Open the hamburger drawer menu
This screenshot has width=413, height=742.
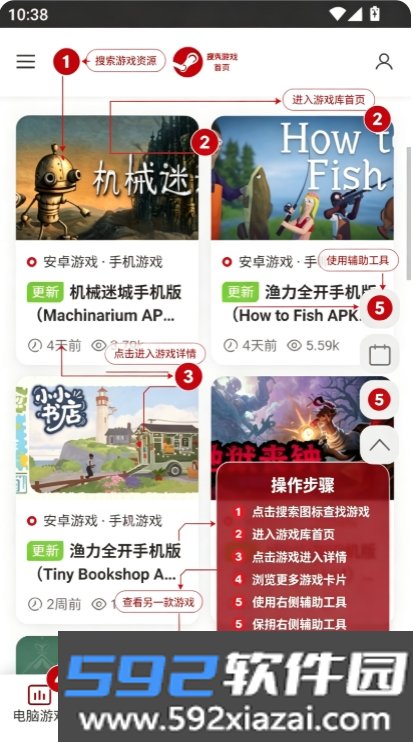[26, 62]
